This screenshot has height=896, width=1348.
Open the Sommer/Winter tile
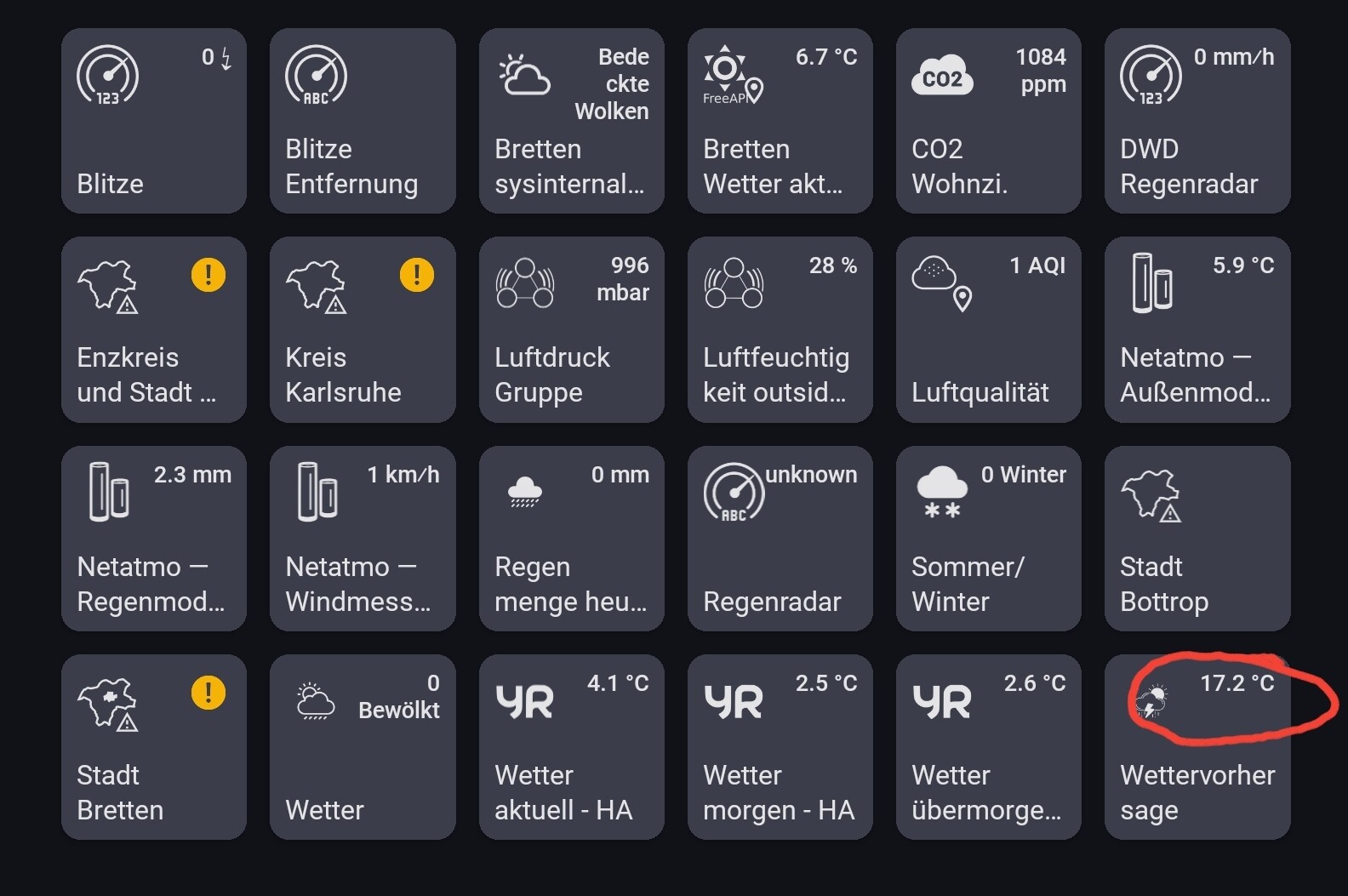[988, 539]
